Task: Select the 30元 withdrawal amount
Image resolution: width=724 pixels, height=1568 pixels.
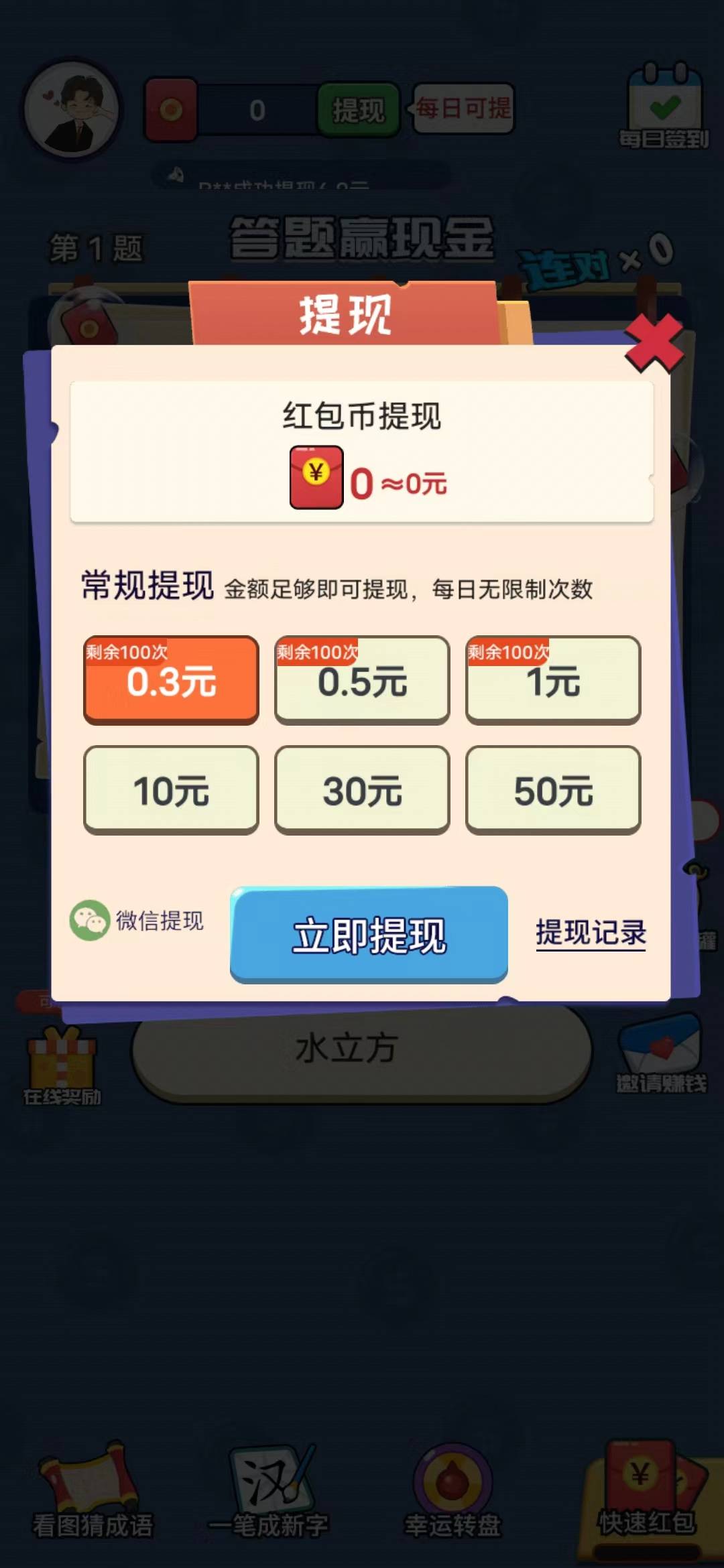Action: click(361, 792)
